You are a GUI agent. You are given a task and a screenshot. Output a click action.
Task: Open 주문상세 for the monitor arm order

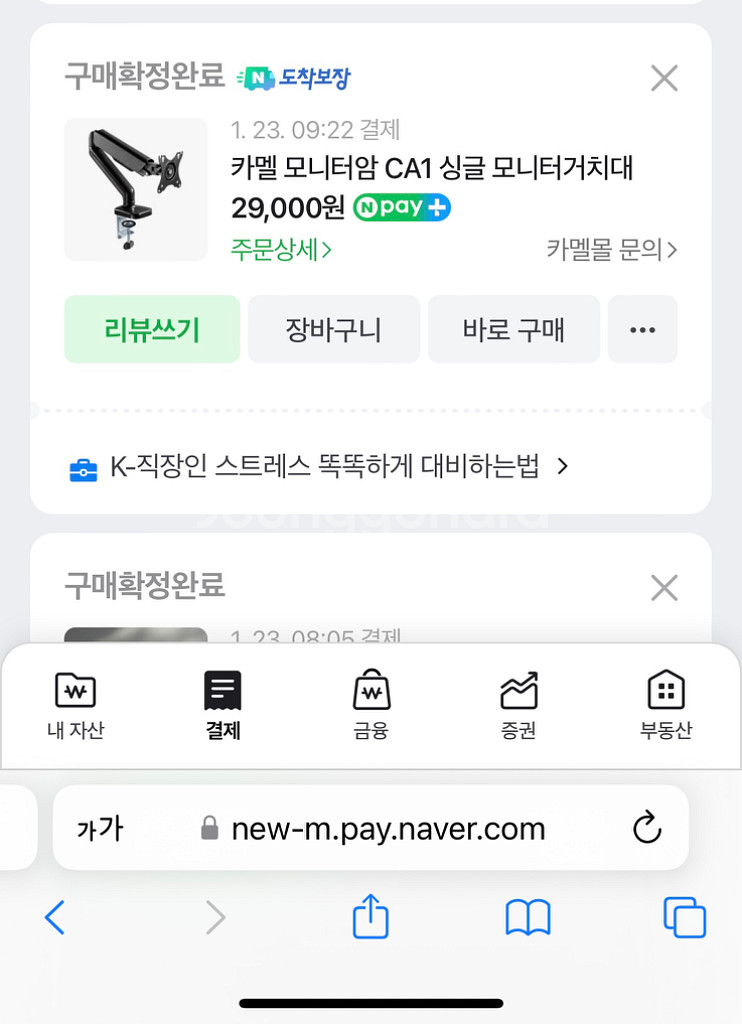coord(281,249)
